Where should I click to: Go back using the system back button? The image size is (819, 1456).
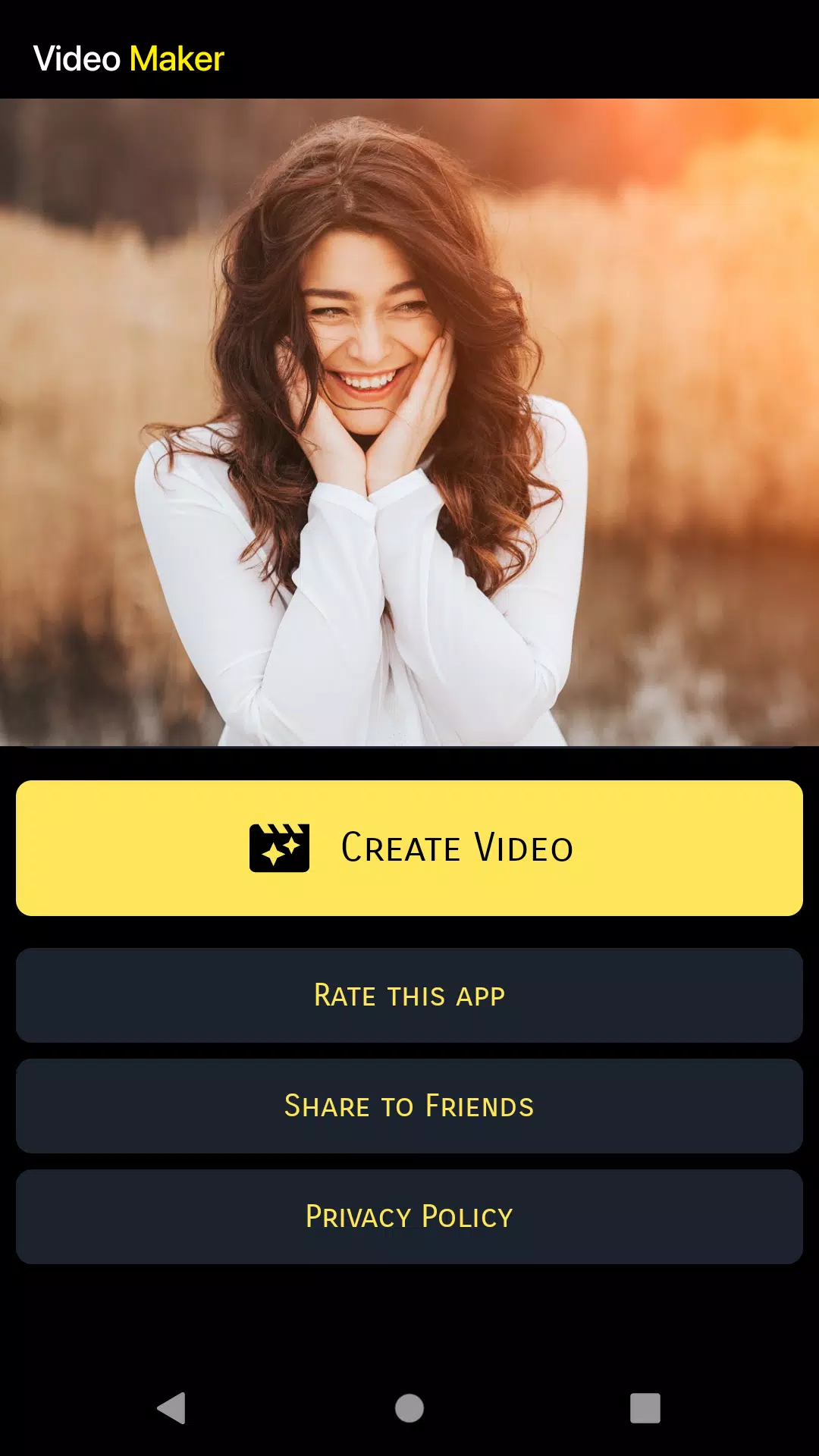[172, 1408]
